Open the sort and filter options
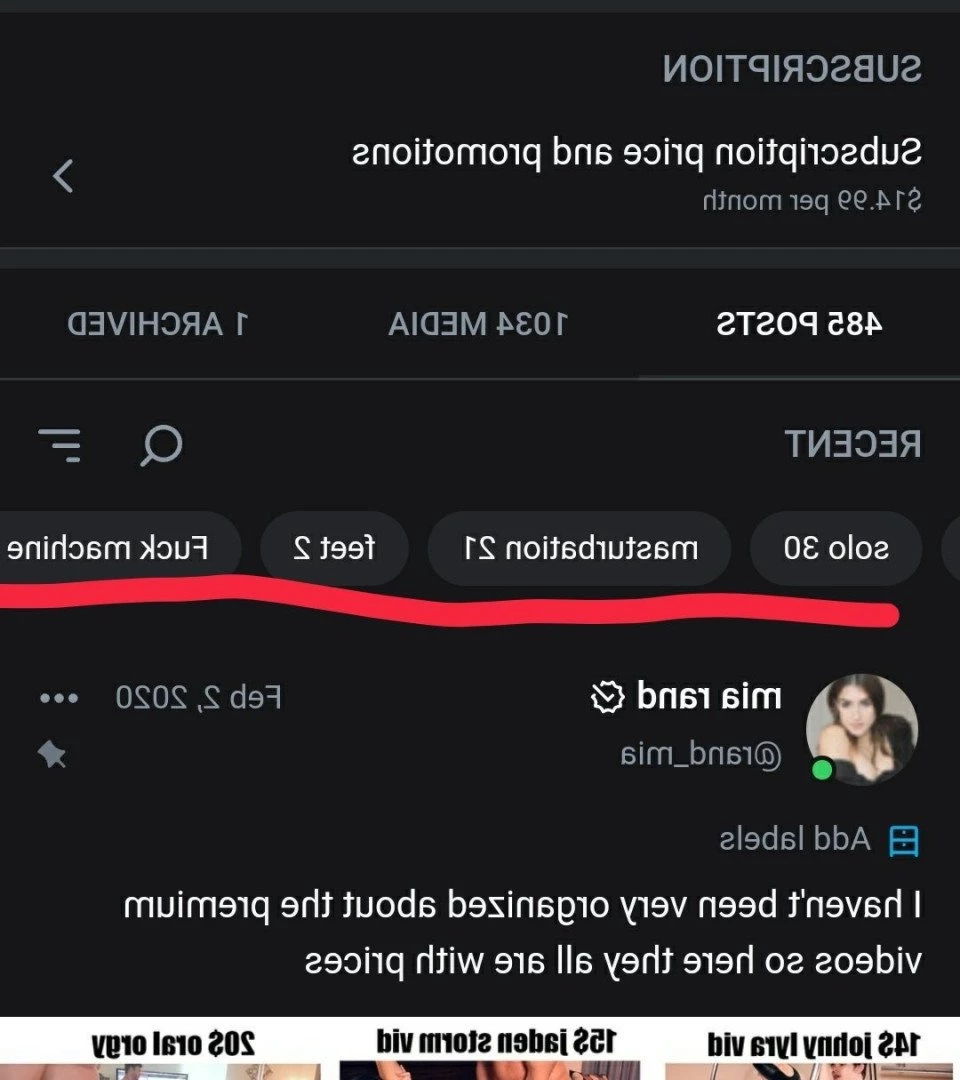960x1080 pixels. [x=60, y=445]
